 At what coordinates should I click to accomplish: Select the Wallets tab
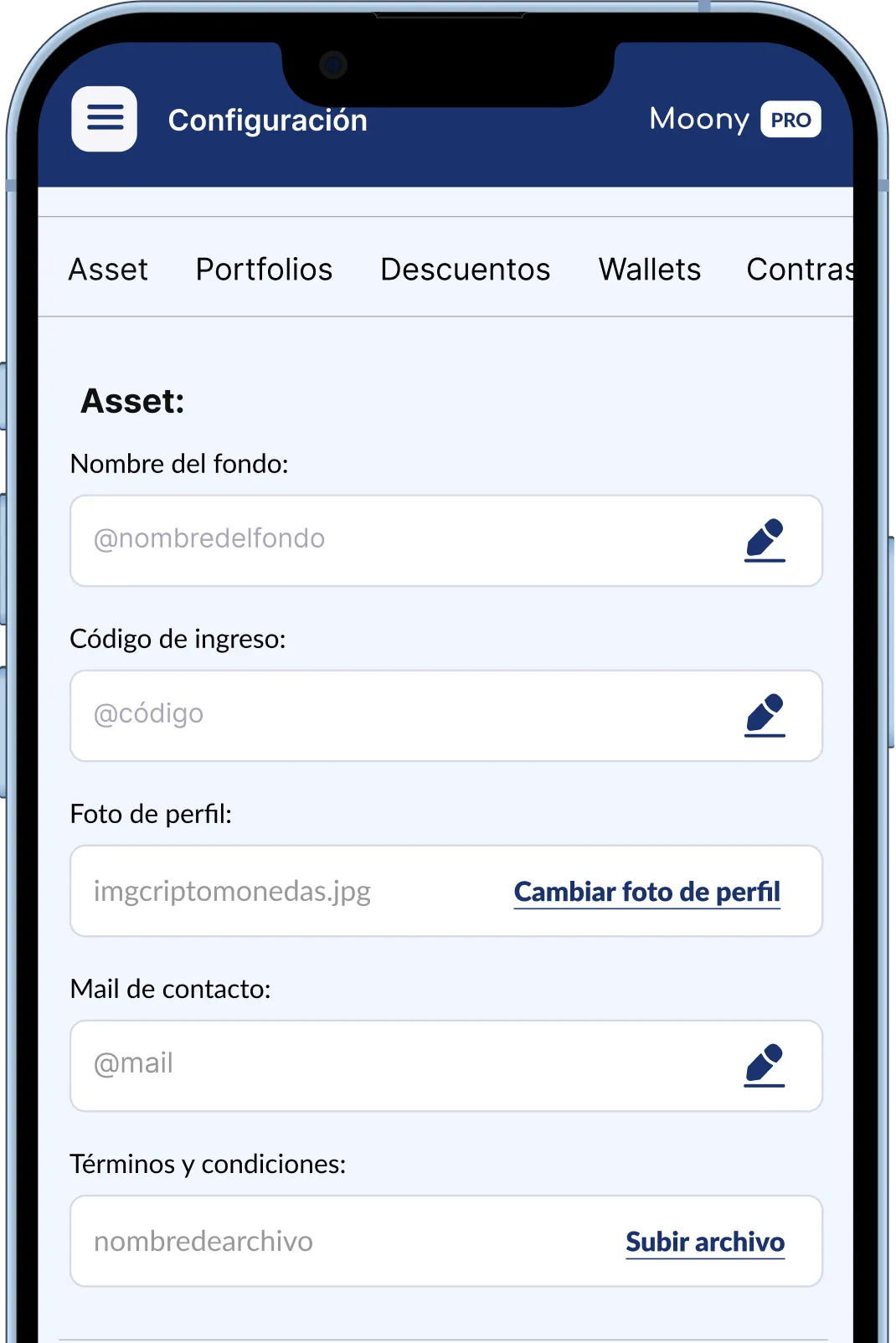[649, 270]
